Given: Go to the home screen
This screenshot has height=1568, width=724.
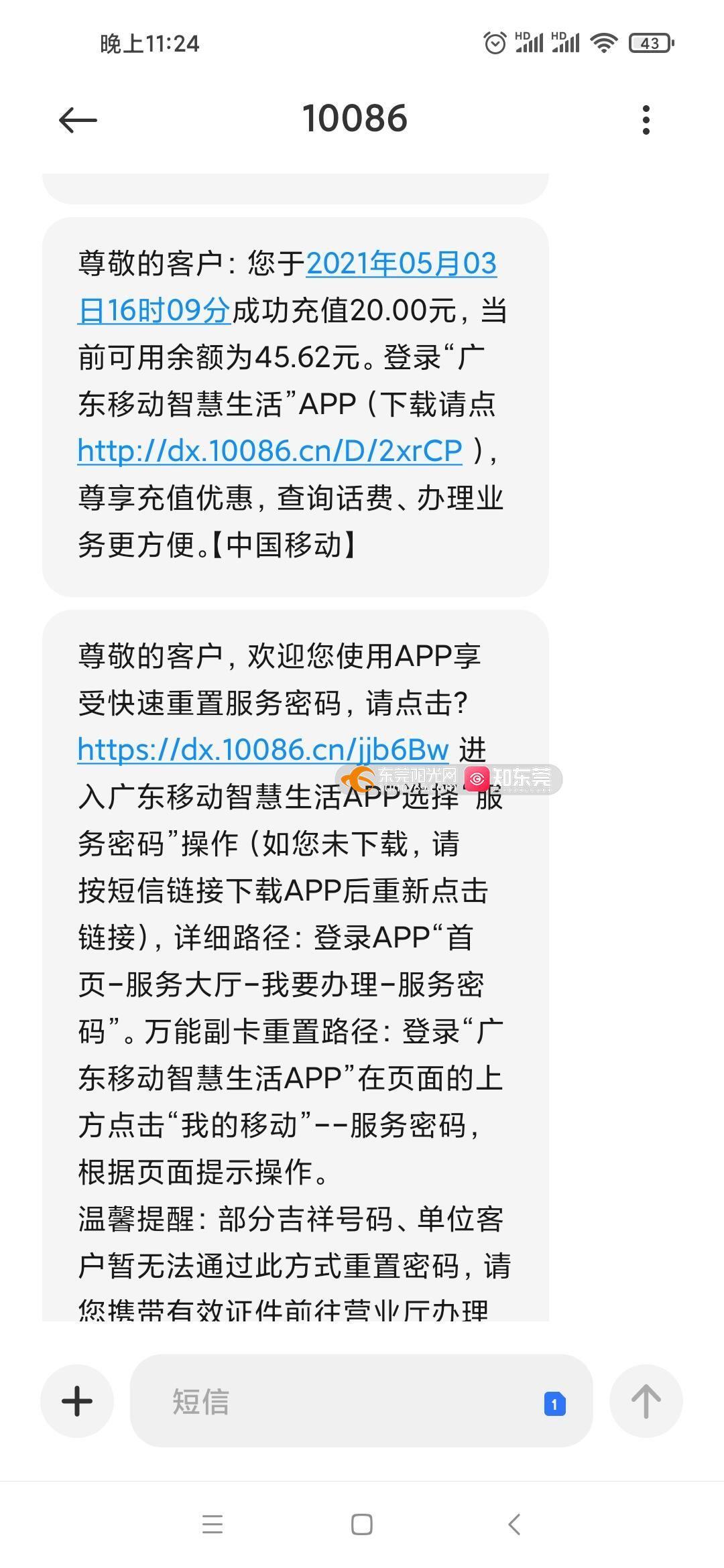Looking at the screenshot, I should tap(362, 1524).
